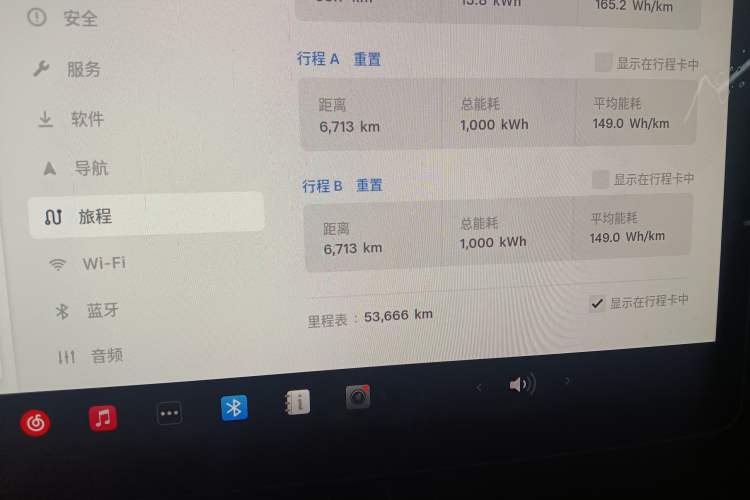Reset trip A with 重置
Viewport: 750px width, 500px height.
(367, 59)
